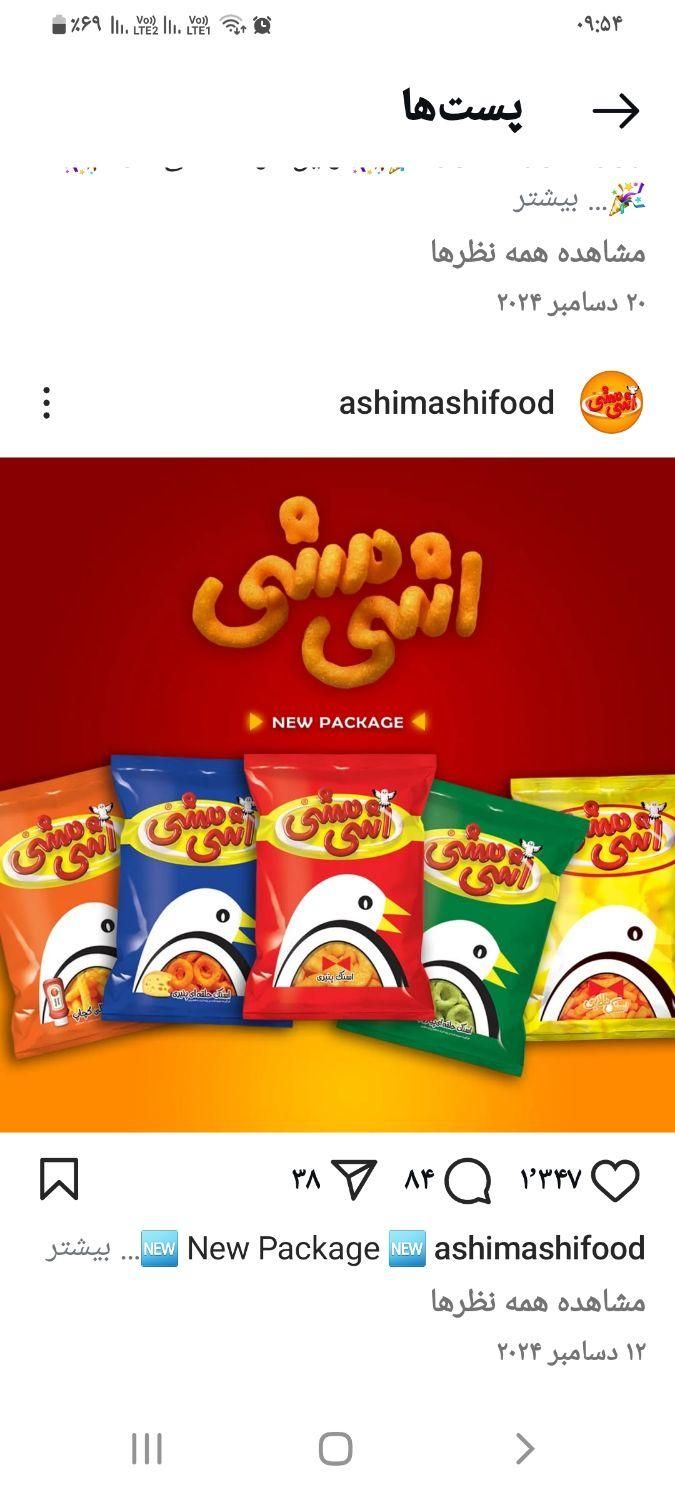Go back using the top arrow
The height and width of the screenshot is (1500, 675).
click(x=615, y=111)
